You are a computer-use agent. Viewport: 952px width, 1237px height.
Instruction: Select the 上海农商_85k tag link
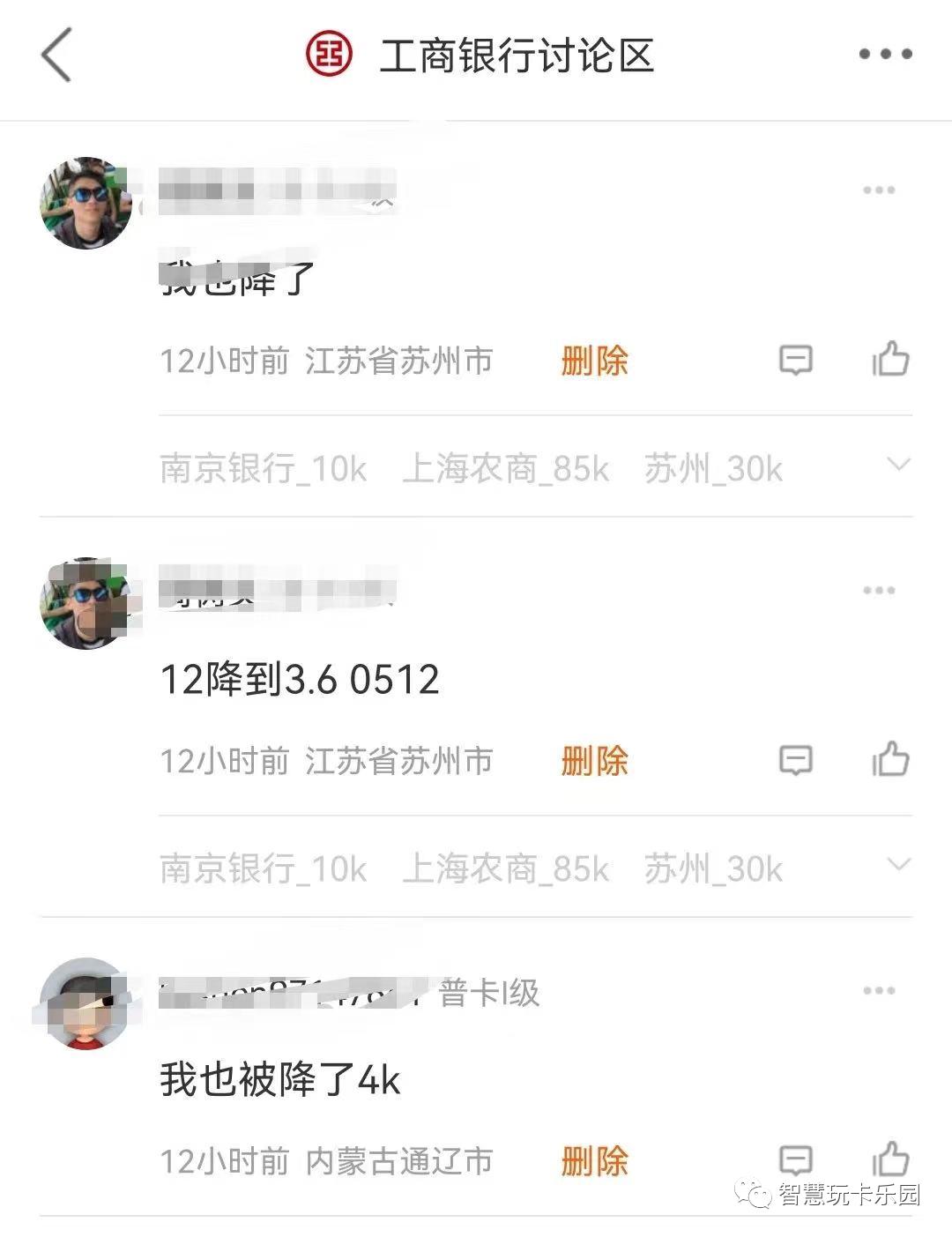click(509, 468)
